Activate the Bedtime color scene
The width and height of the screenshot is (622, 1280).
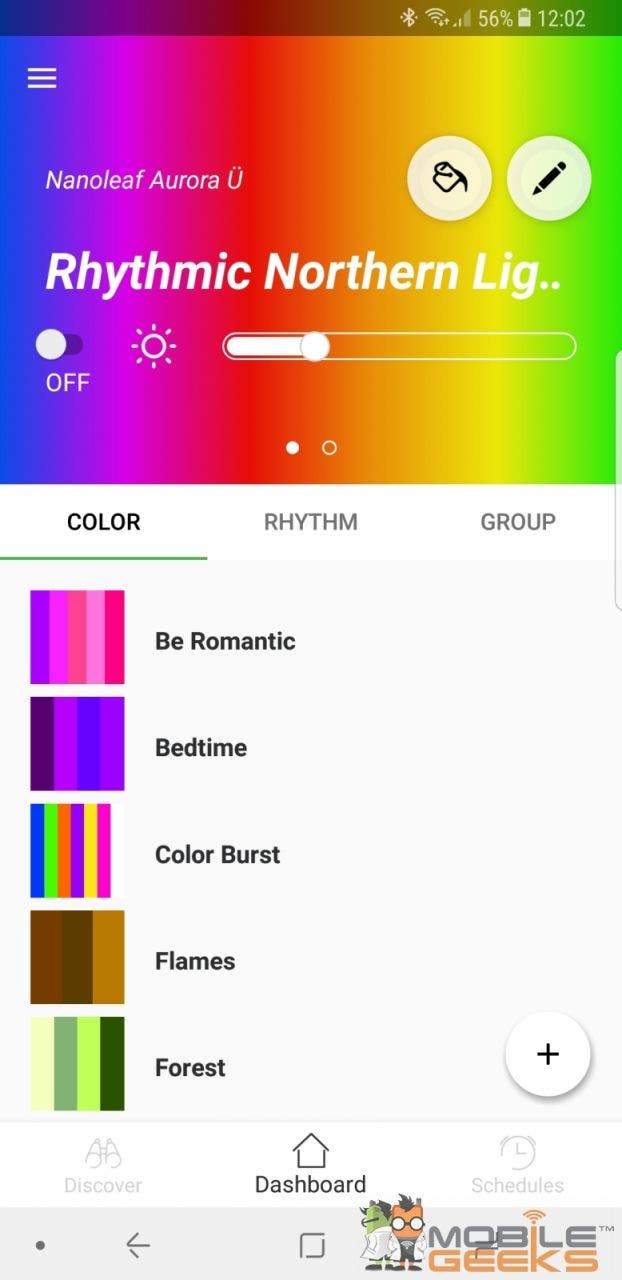pyautogui.click(x=201, y=747)
